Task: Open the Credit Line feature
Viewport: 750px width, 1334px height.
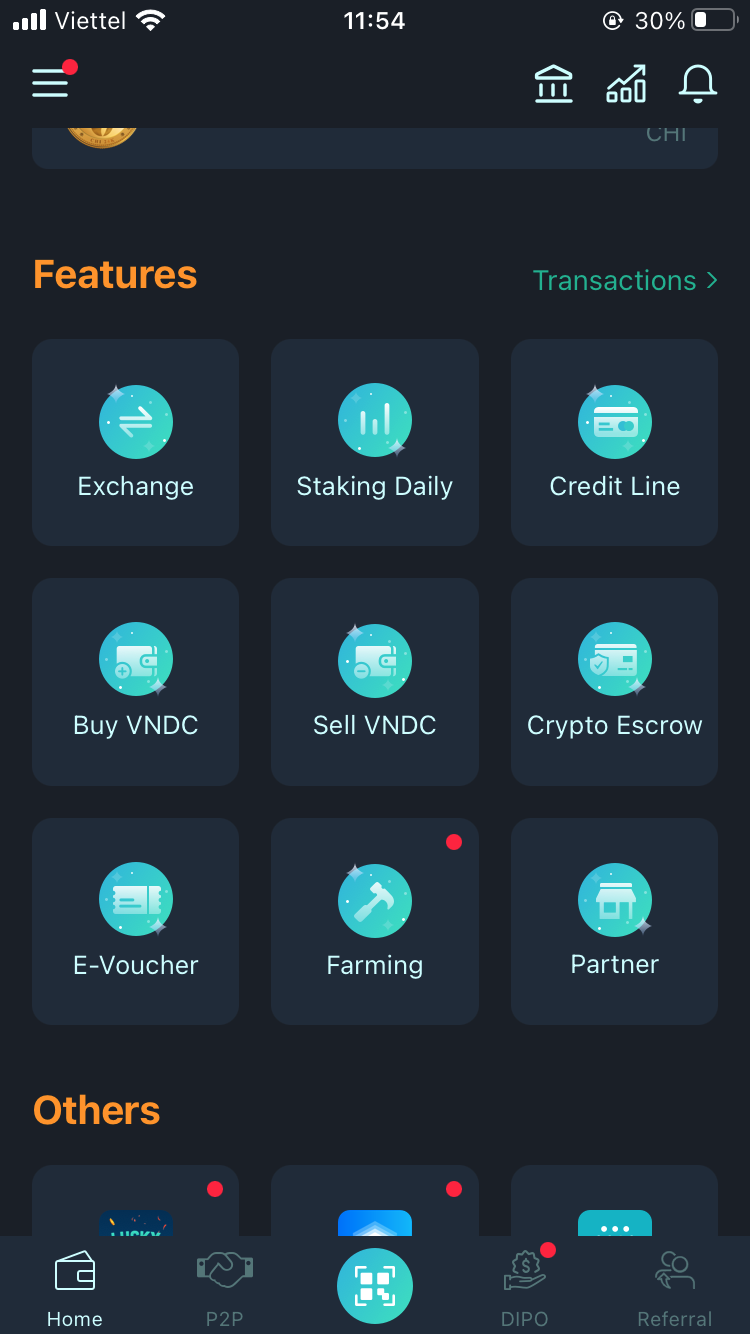Action: click(614, 442)
